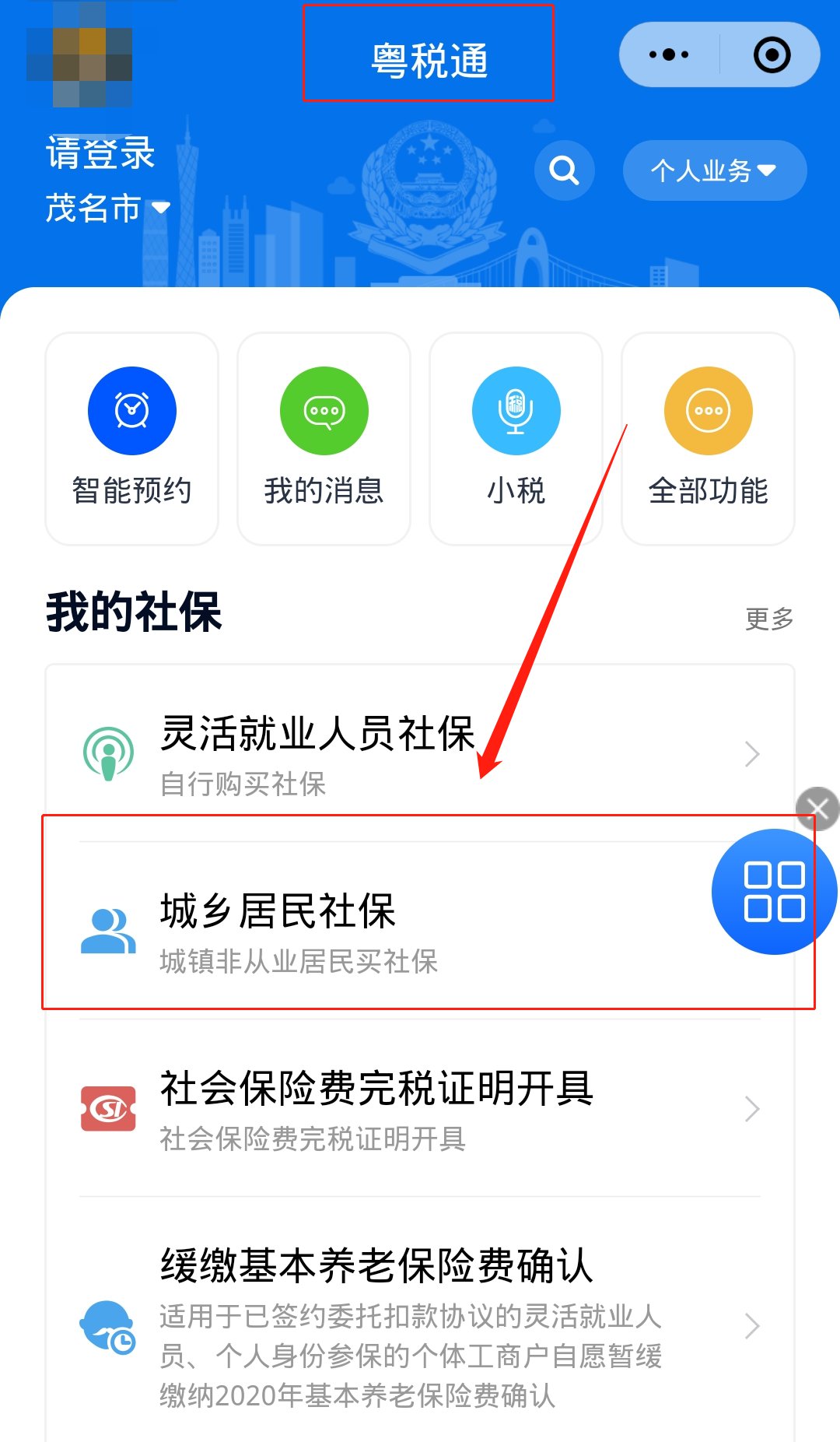Change city from 茂名市
840x1442 pixels.
pos(107,209)
